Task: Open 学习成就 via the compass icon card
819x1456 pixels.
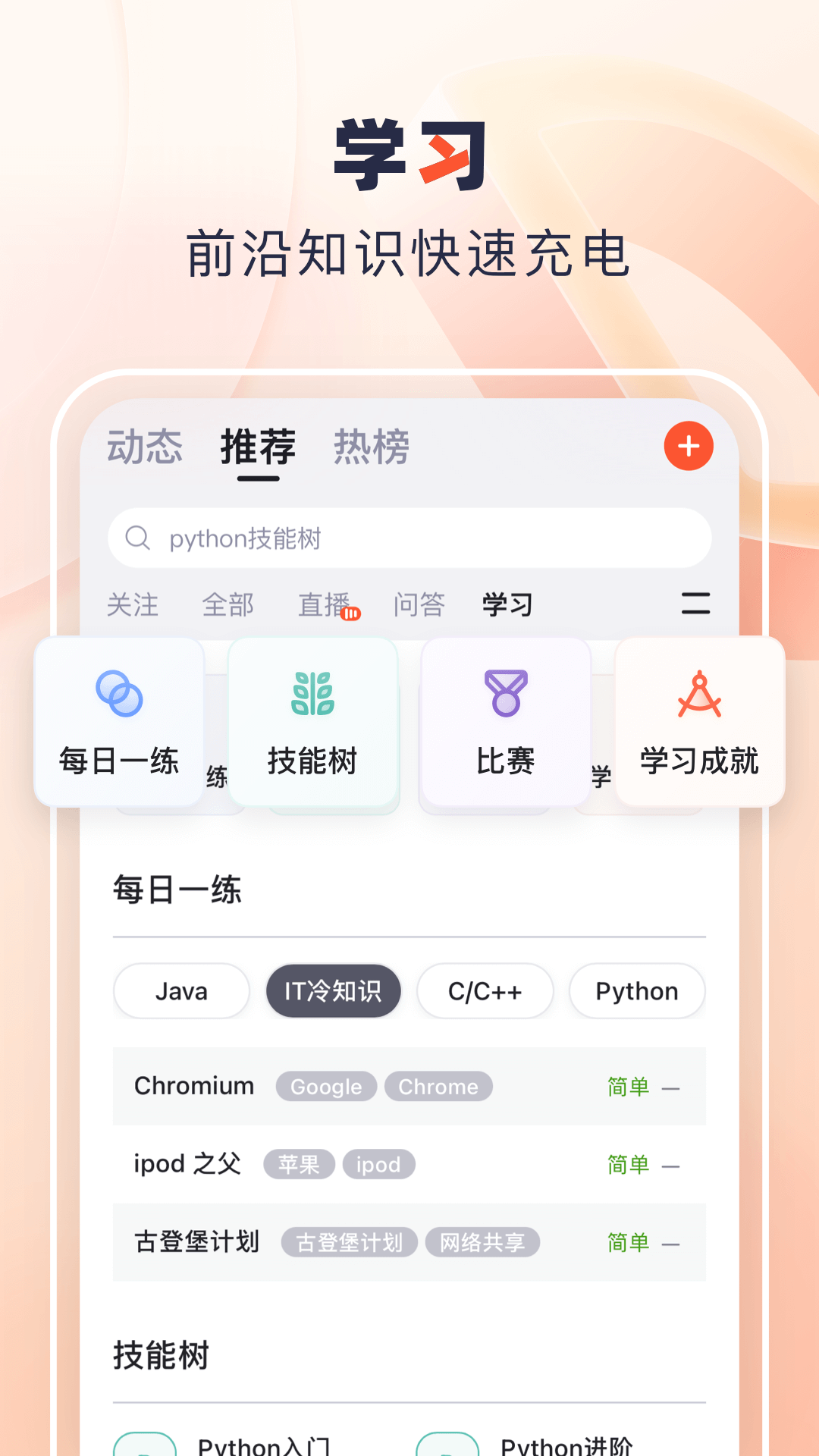Action: [x=699, y=720]
